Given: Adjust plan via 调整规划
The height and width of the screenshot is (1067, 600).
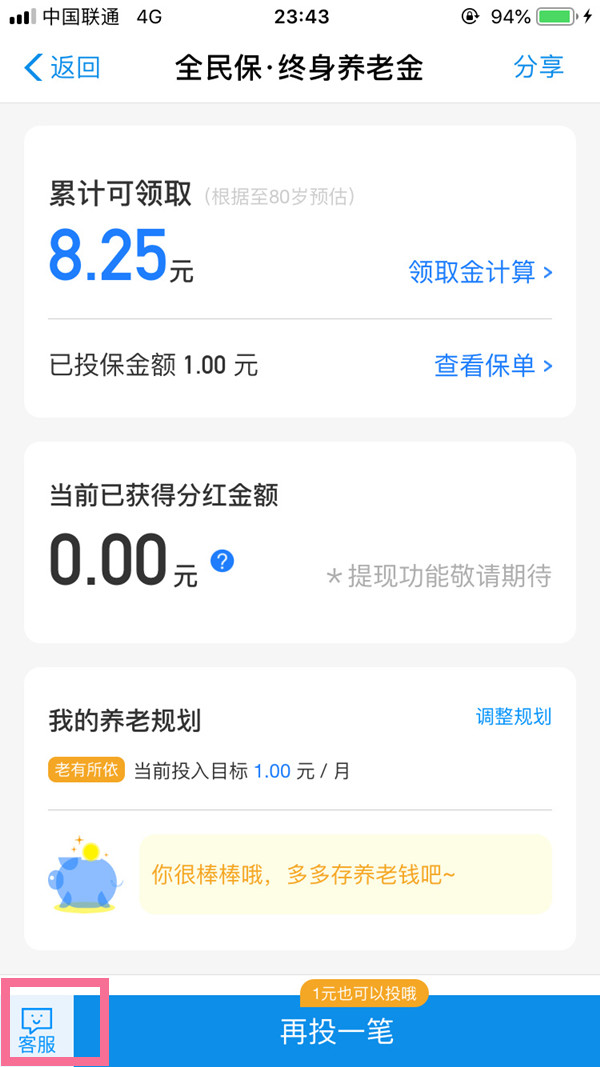Looking at the screenshot, I should [513, 717].
